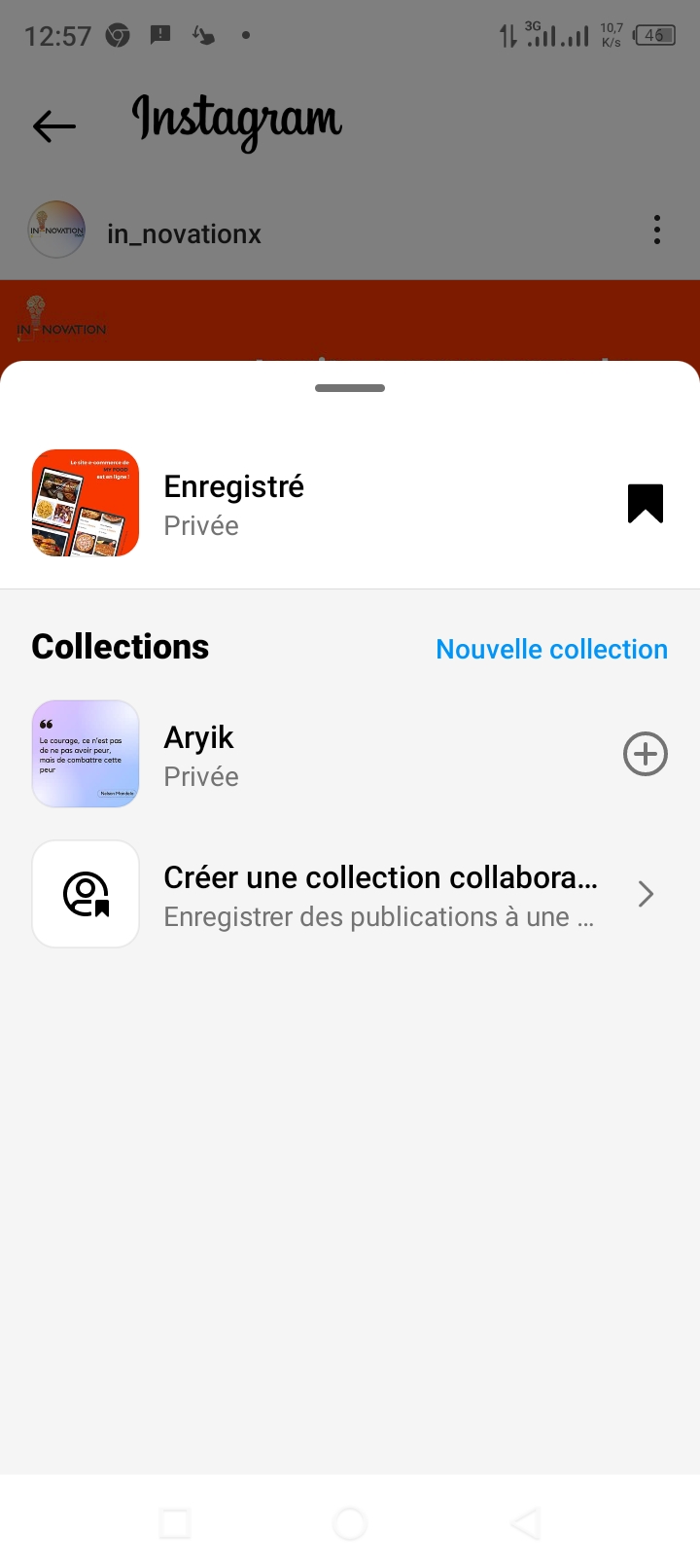Go to the system home screen

[x=350, y=1523]
